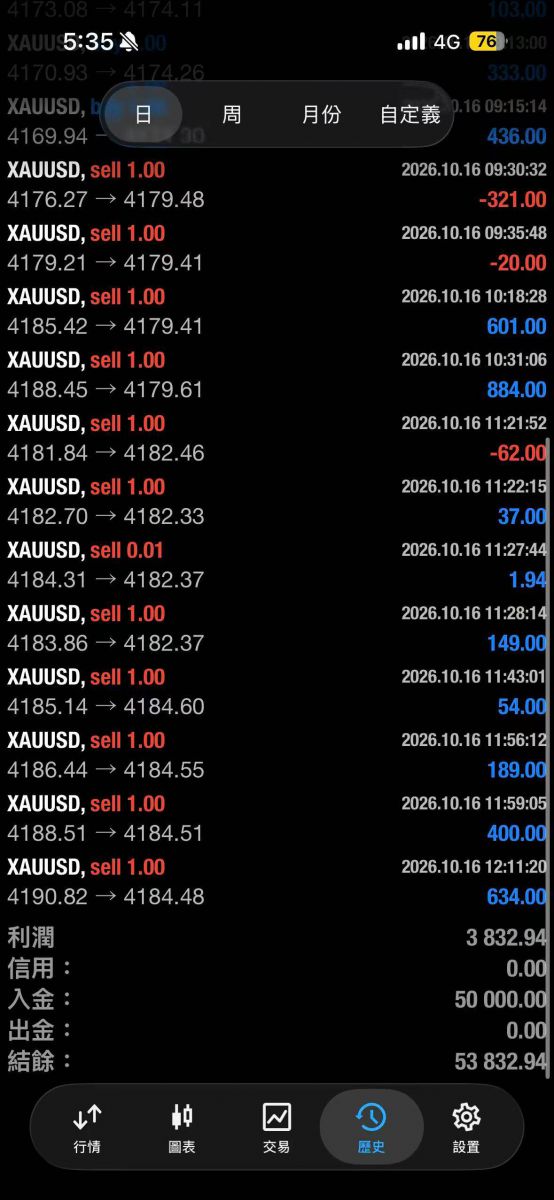Switch to the 圖表 chart tab

182,1127
